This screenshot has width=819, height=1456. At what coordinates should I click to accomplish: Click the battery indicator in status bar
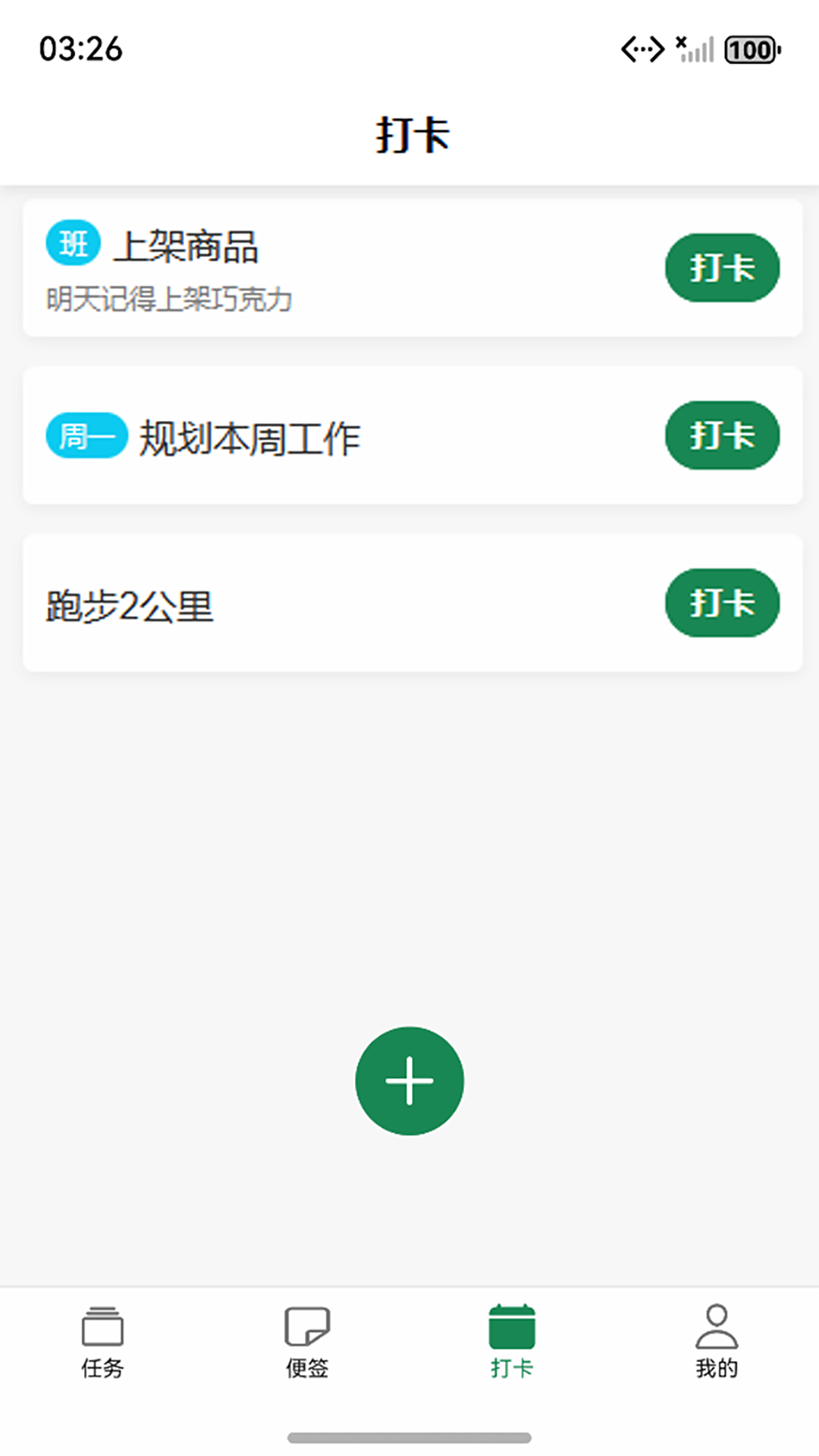[x=752, y=50]
